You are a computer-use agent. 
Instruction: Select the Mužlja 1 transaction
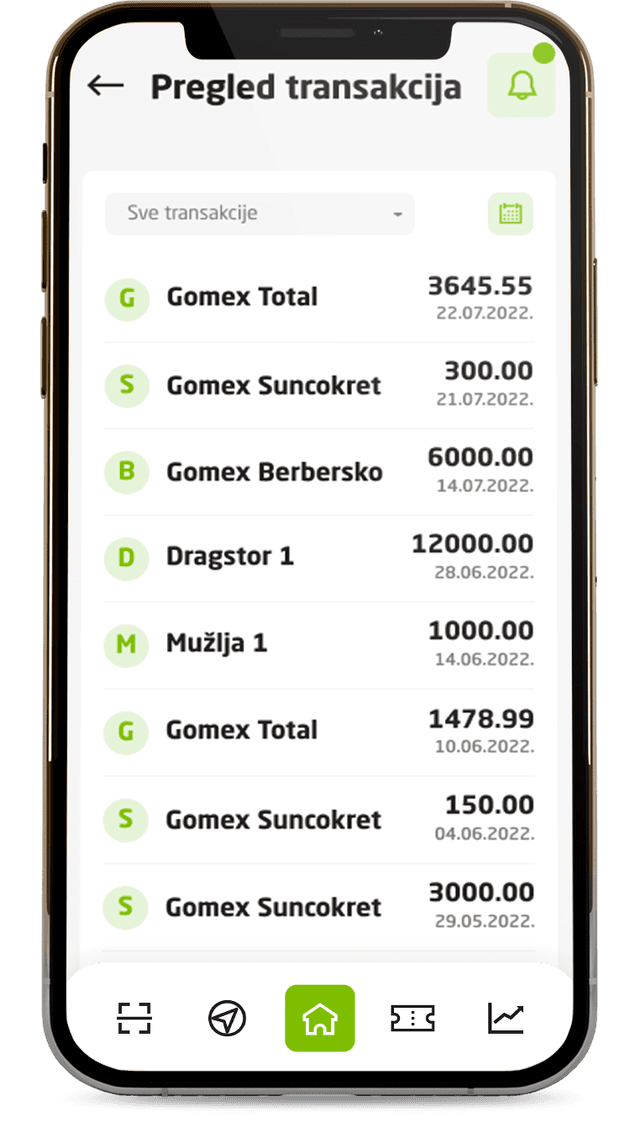[319, 644]
